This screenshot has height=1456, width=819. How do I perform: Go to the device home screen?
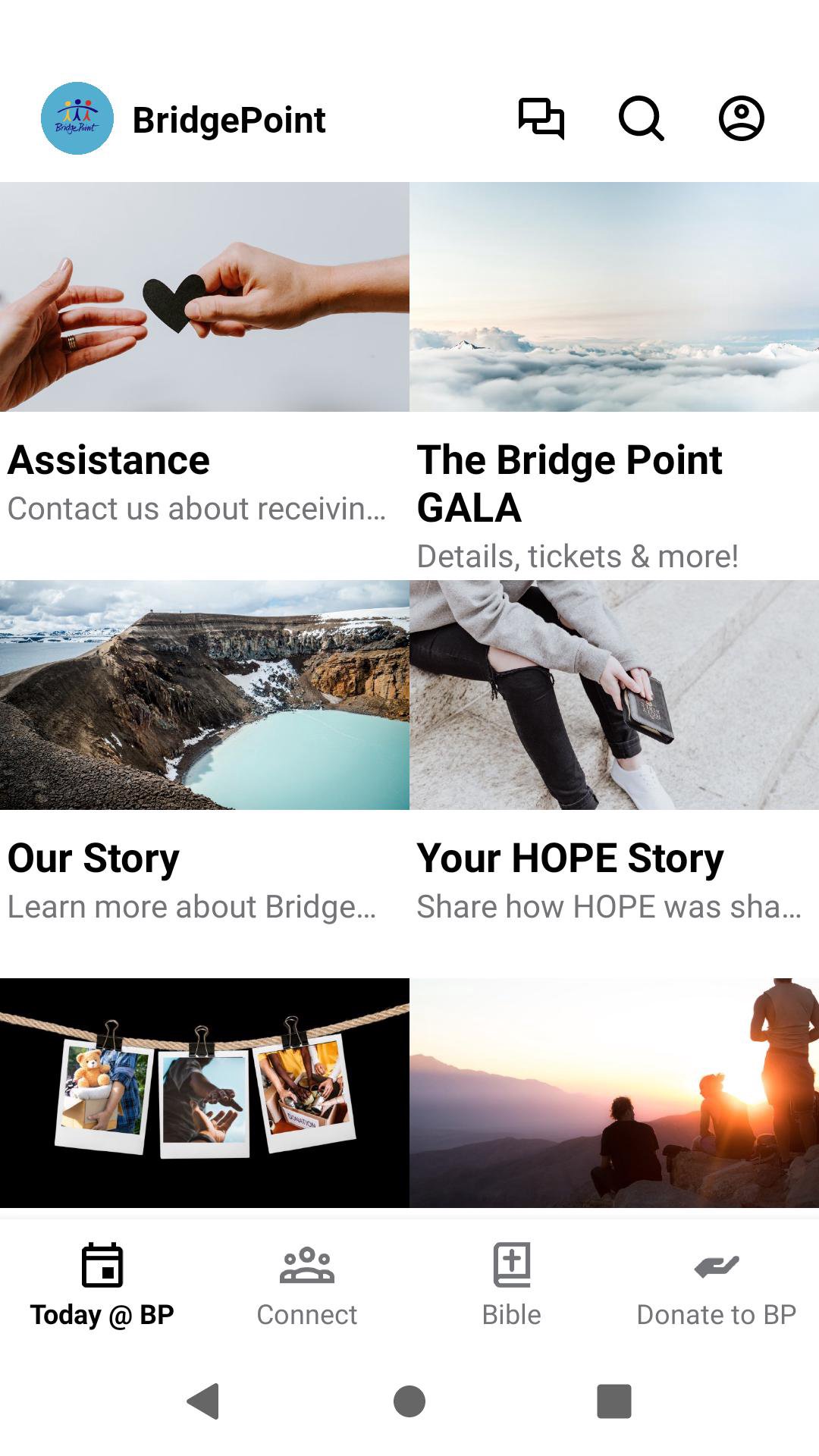(x=409, y=1401)
